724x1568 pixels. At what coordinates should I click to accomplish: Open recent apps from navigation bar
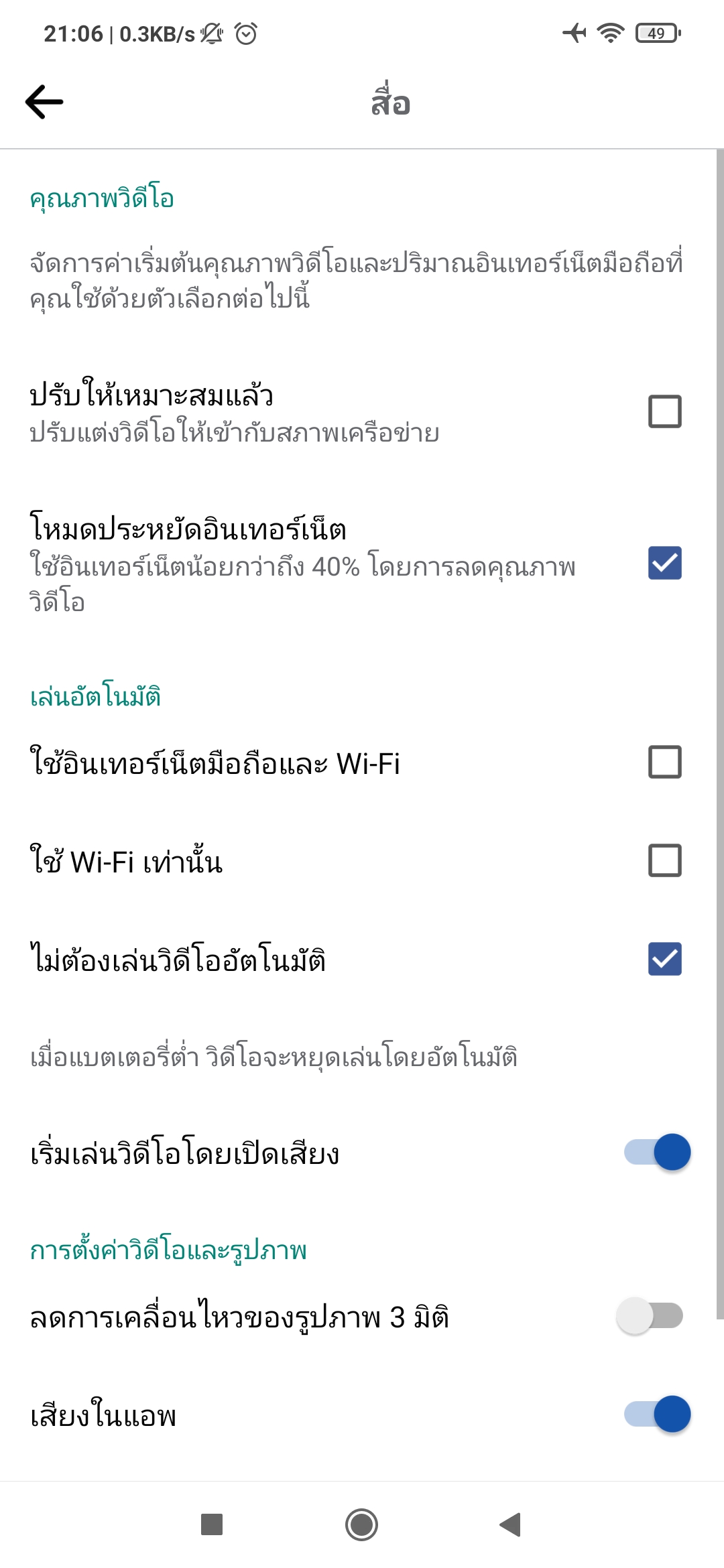(212, 1524)
